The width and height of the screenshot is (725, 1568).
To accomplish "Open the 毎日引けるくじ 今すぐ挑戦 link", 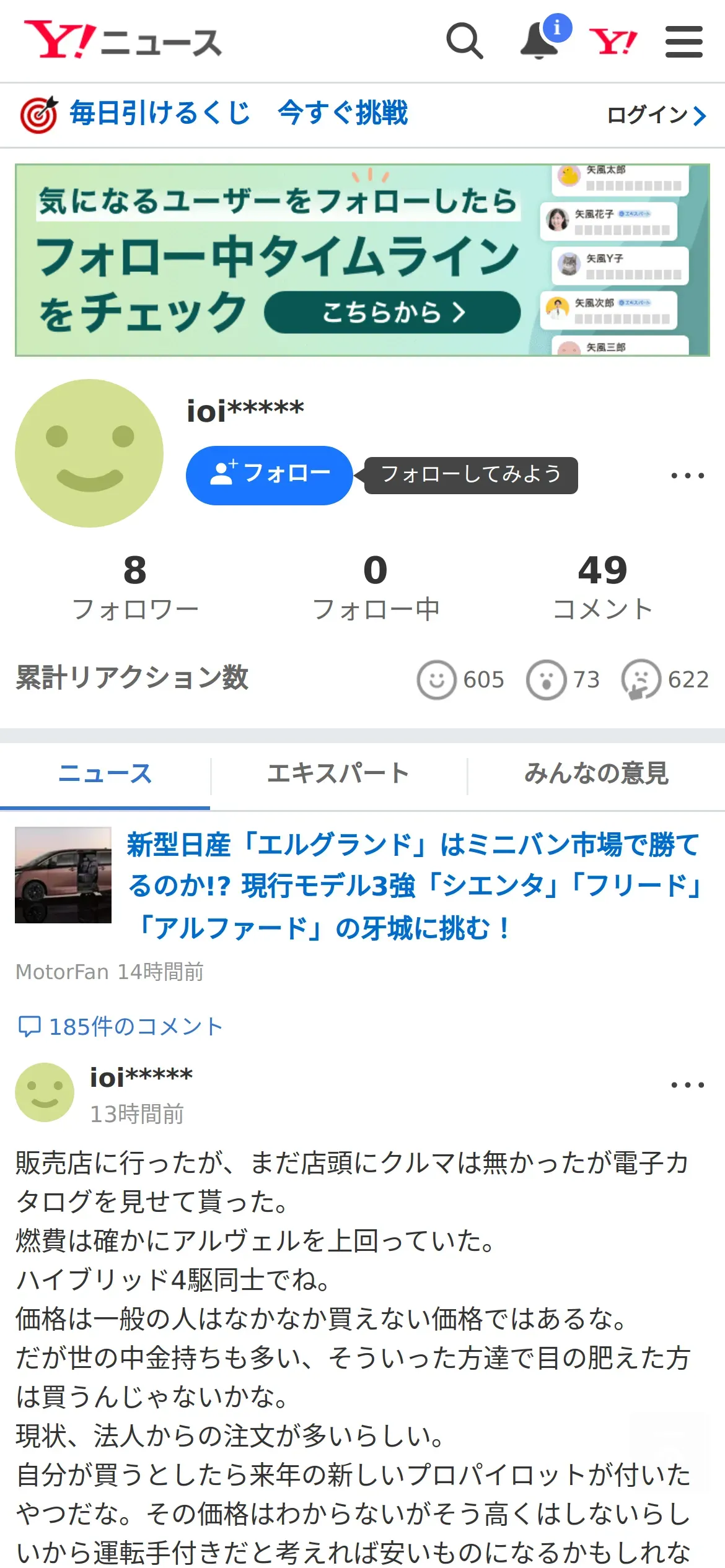I will 214,114.
